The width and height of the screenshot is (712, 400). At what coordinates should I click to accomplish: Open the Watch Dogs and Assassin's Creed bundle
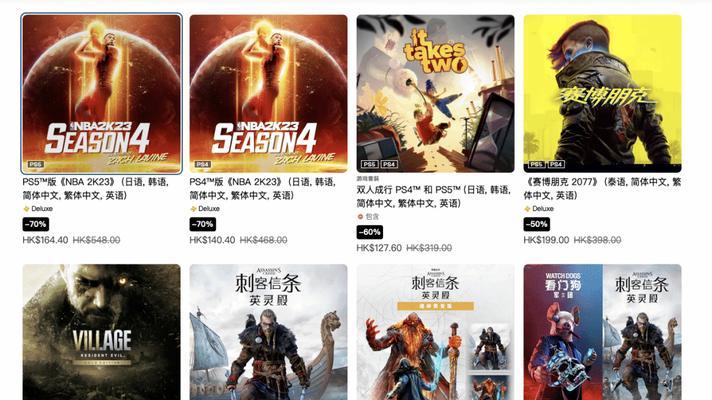click(x=602, y=333)
